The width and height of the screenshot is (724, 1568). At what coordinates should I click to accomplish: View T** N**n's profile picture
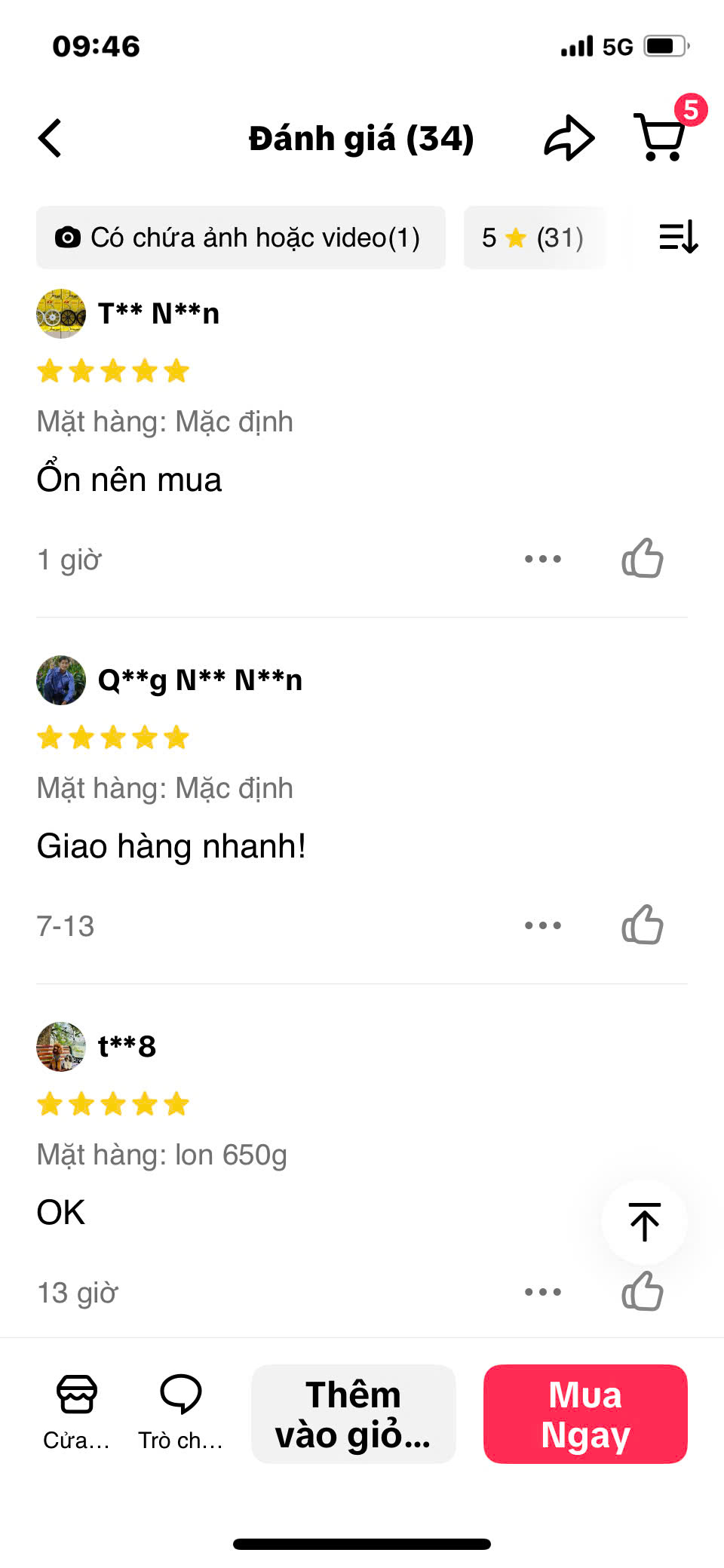pos(61,314)
